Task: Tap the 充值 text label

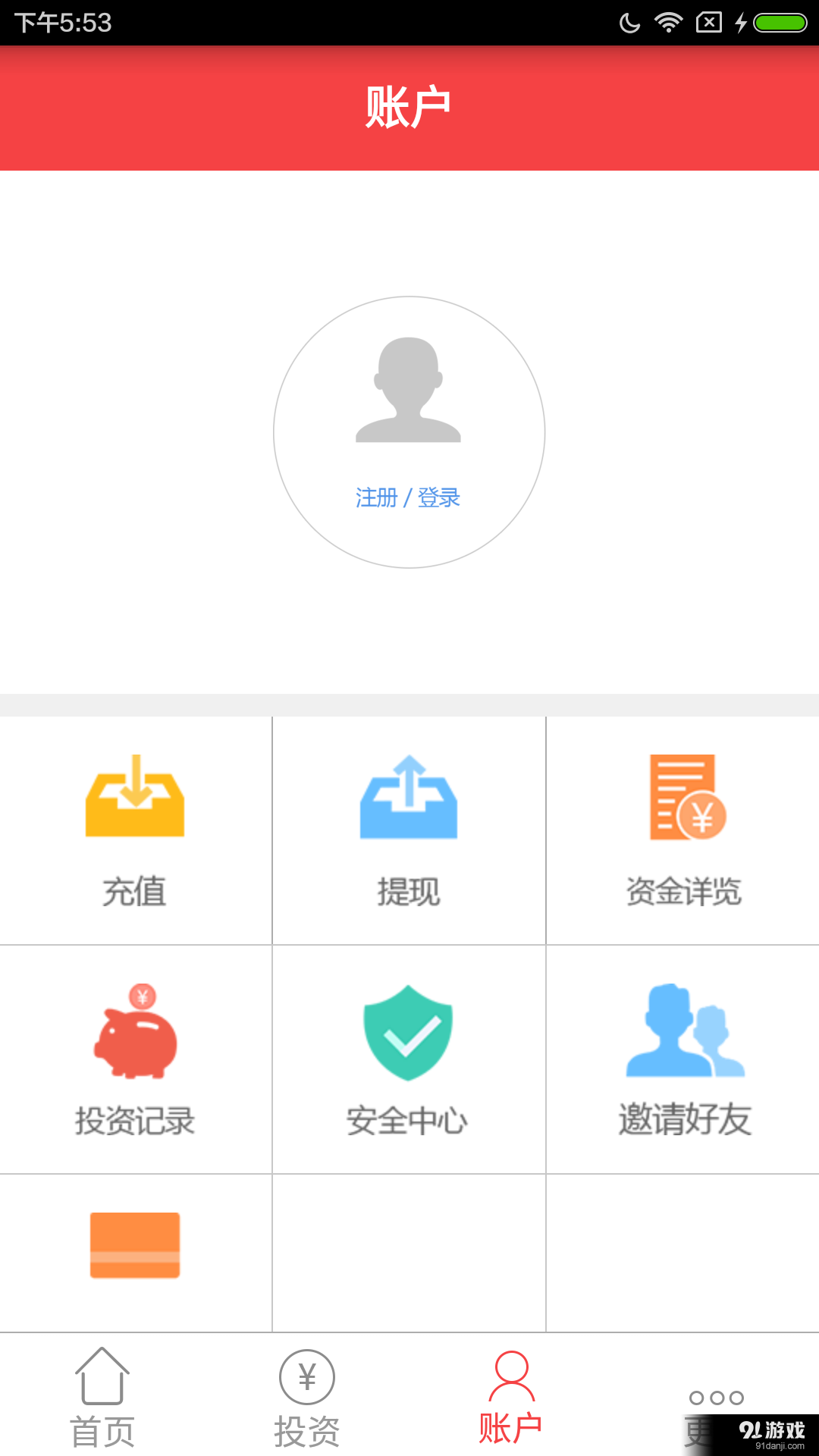Action: click(x=135, y=891)
